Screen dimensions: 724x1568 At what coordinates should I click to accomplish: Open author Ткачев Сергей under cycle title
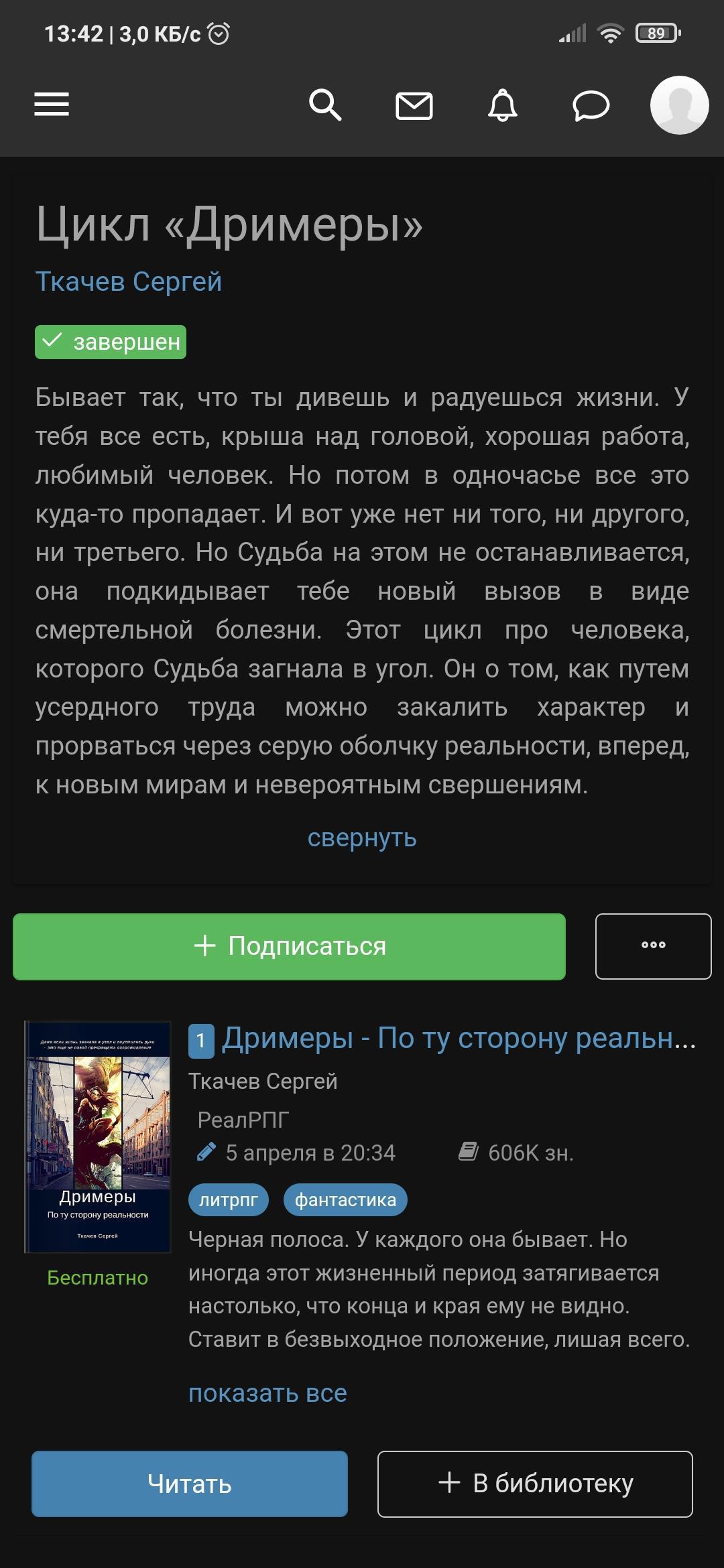[128, 281]
